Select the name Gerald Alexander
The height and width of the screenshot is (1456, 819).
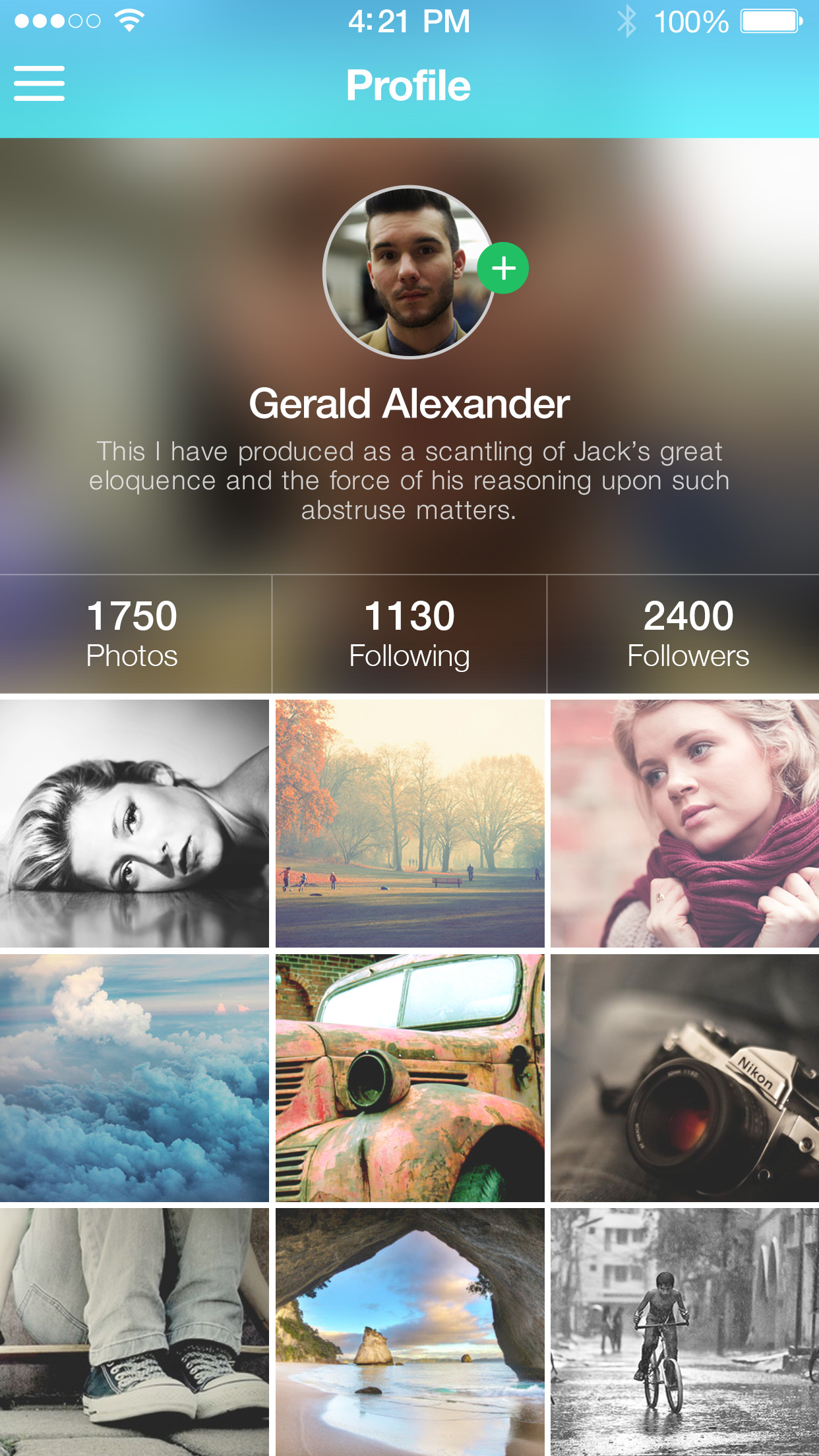coord(409,404)
